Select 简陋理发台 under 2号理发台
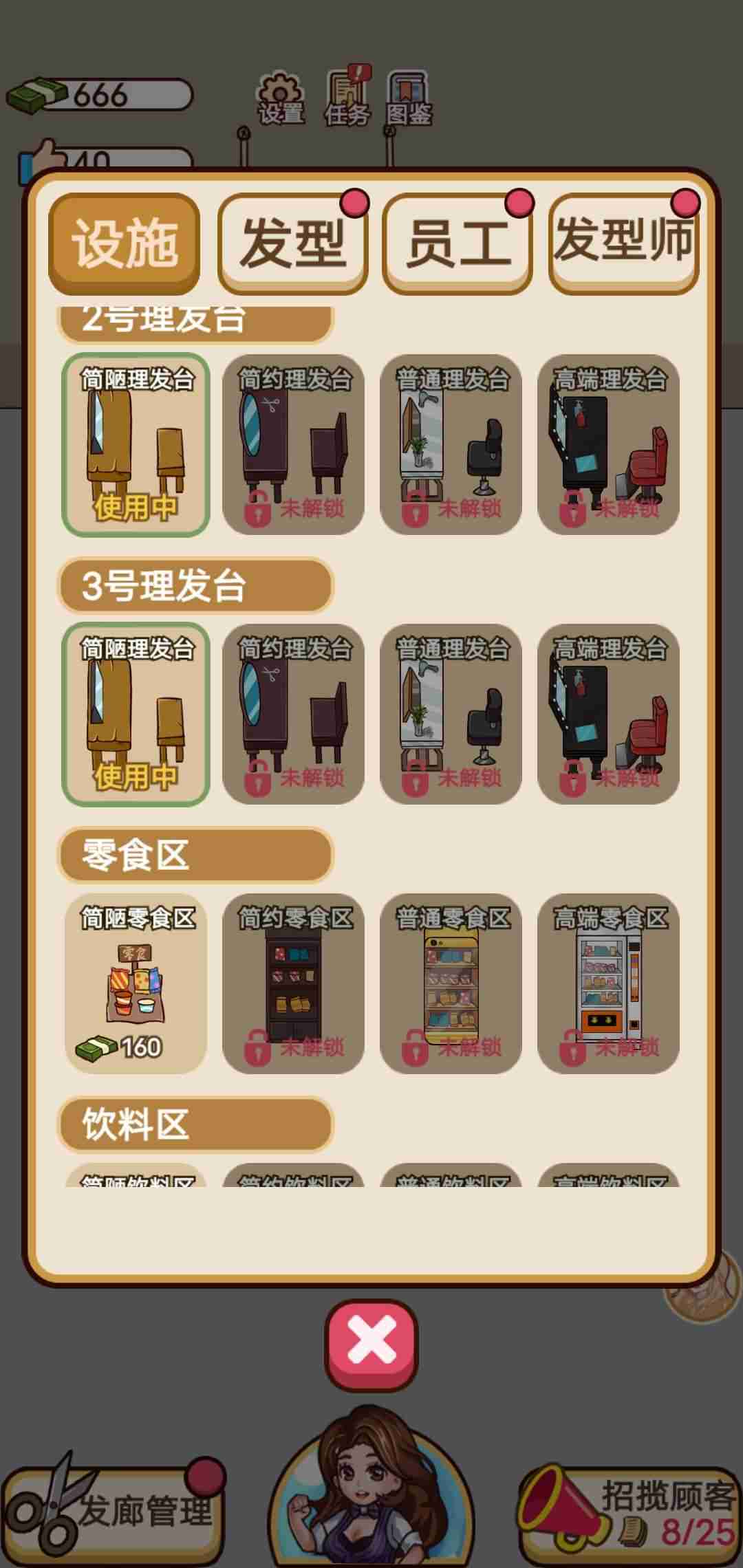 (136, 444)
